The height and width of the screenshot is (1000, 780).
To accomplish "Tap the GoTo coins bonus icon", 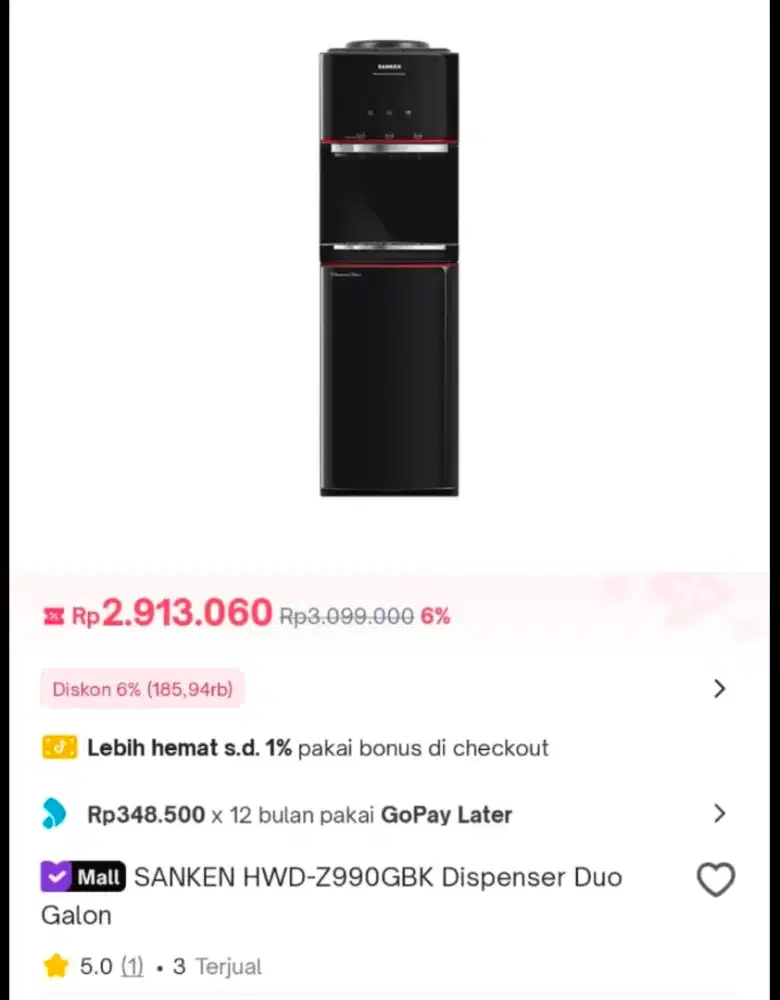I will [x=59, y=747].
